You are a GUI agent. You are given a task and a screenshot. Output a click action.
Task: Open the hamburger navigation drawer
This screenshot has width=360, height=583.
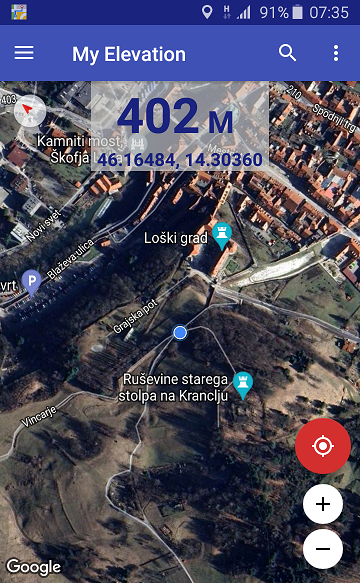24,53
